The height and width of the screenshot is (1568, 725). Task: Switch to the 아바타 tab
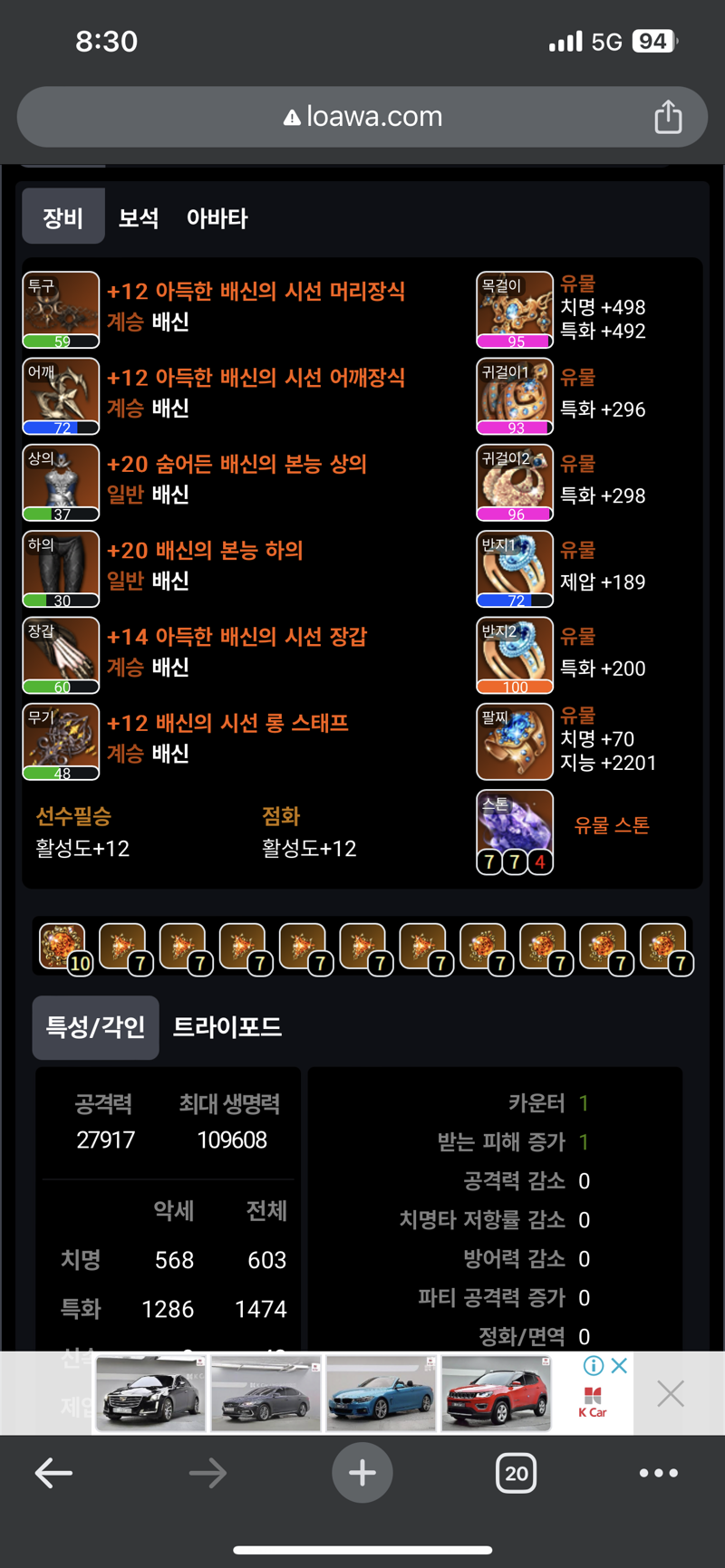(x=217, y=217)
